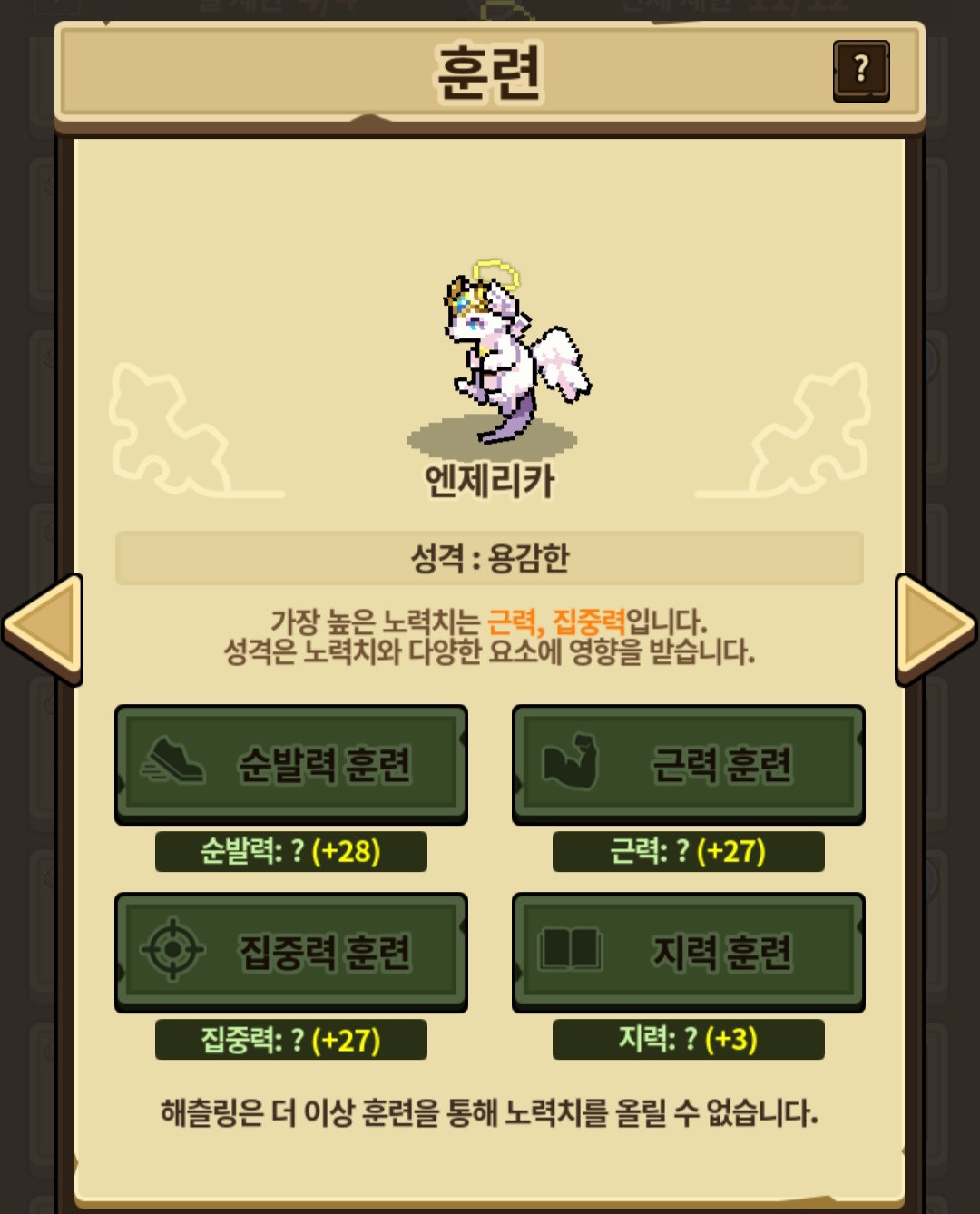This screenshot has width=980, height=1214.
Task: Select 순발력 훈련 training button
Action: [x=291, y=764]
